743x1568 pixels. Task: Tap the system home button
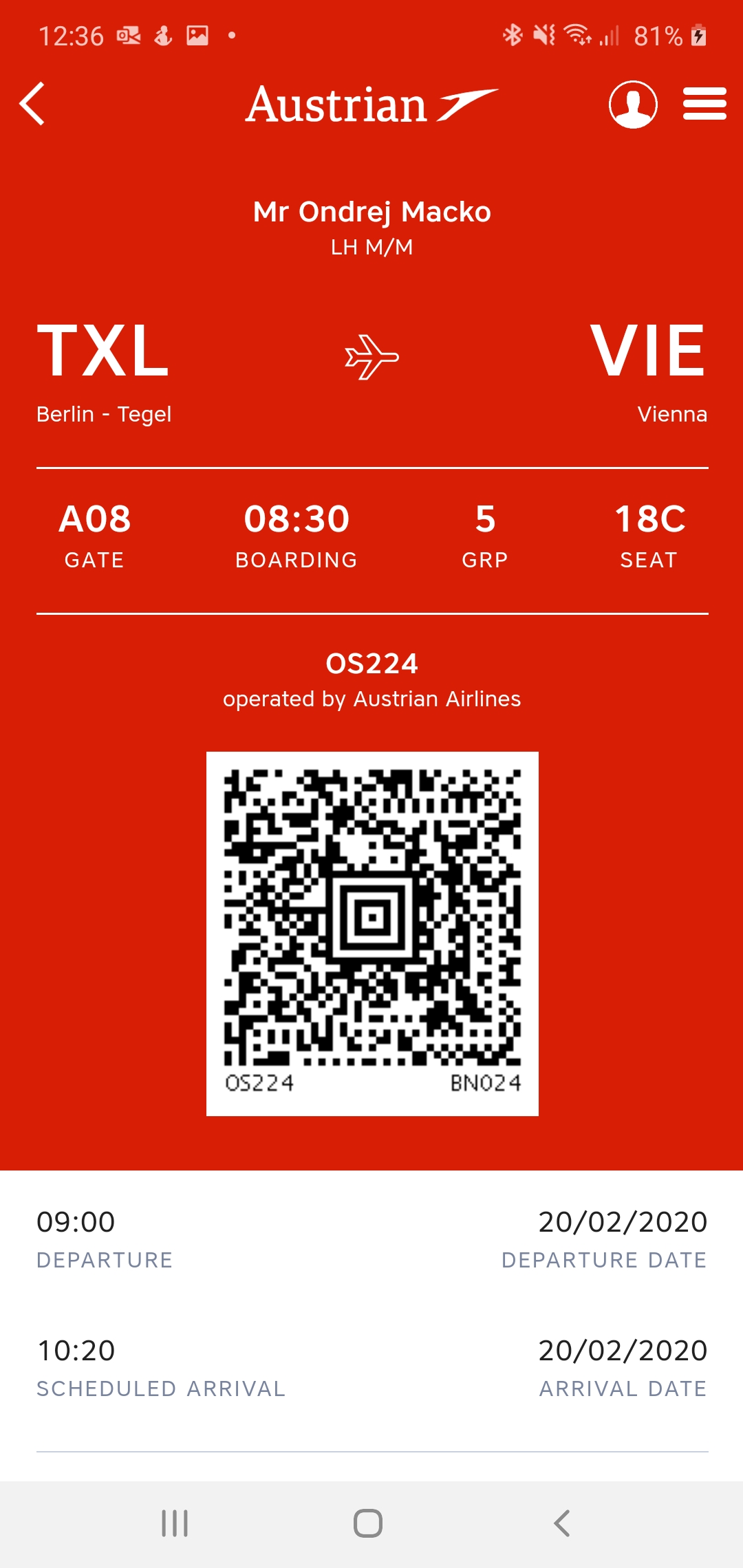click(x=368, y=1523)
